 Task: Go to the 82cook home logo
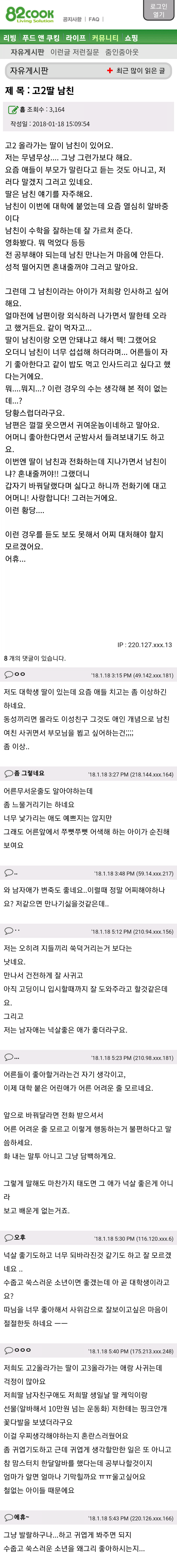pyautogui.click(x=29, y=15)
